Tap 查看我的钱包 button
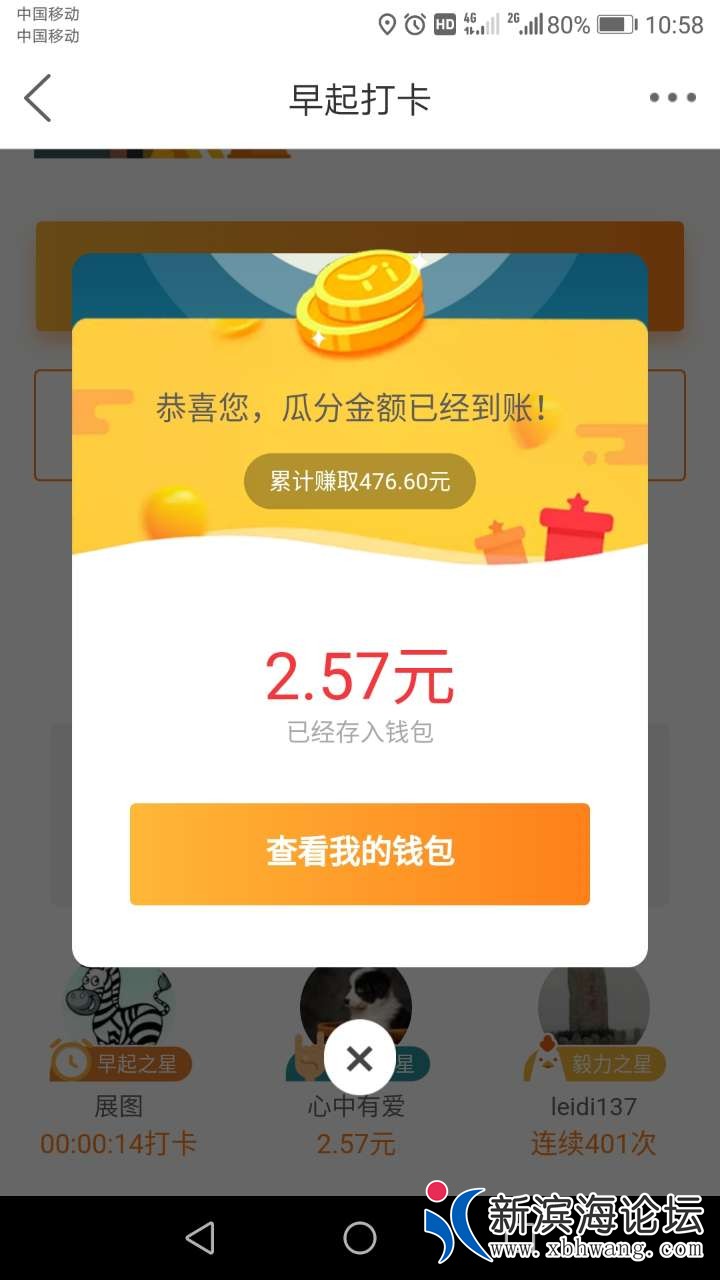720x1280 pixels. point(360,853)
